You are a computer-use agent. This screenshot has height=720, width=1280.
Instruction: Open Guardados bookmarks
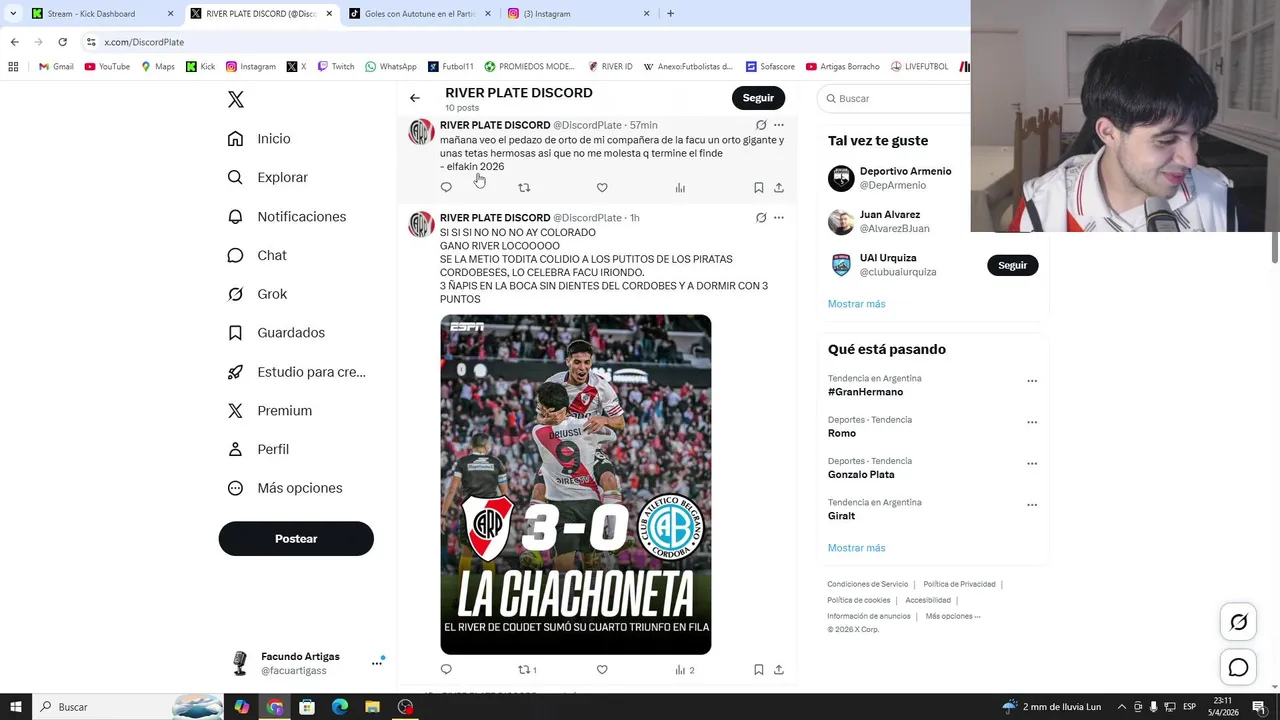290,333
